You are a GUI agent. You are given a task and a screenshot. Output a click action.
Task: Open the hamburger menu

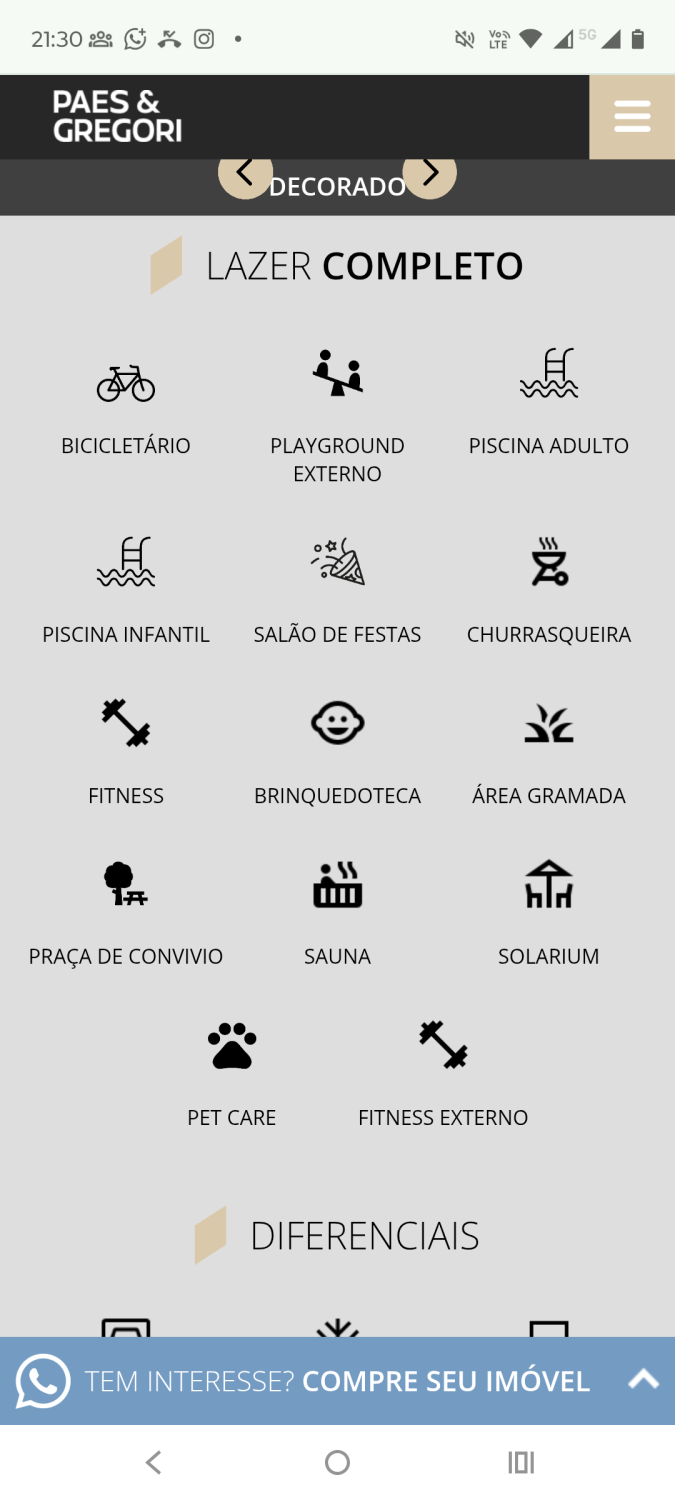click(x=632, y=117)
